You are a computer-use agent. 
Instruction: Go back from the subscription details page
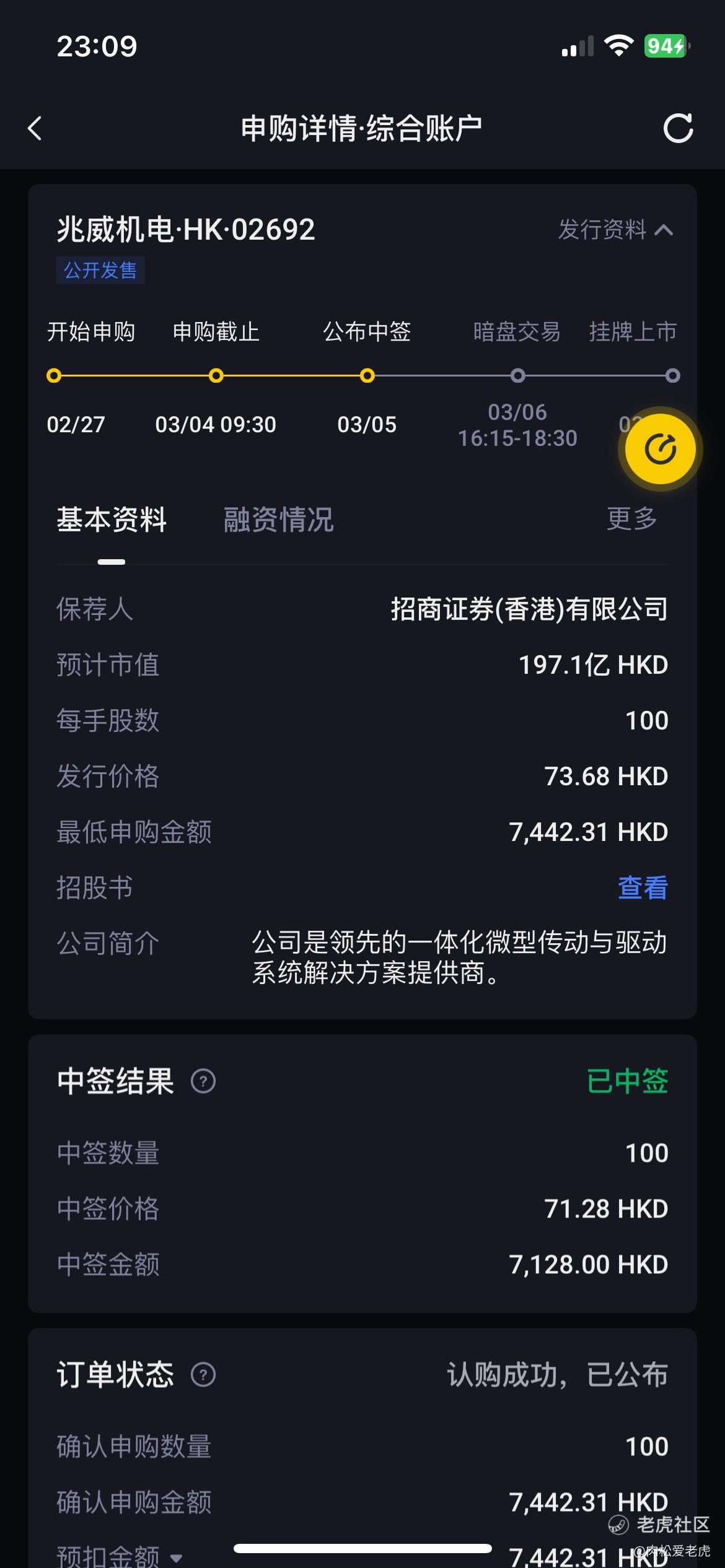(35, 129)
